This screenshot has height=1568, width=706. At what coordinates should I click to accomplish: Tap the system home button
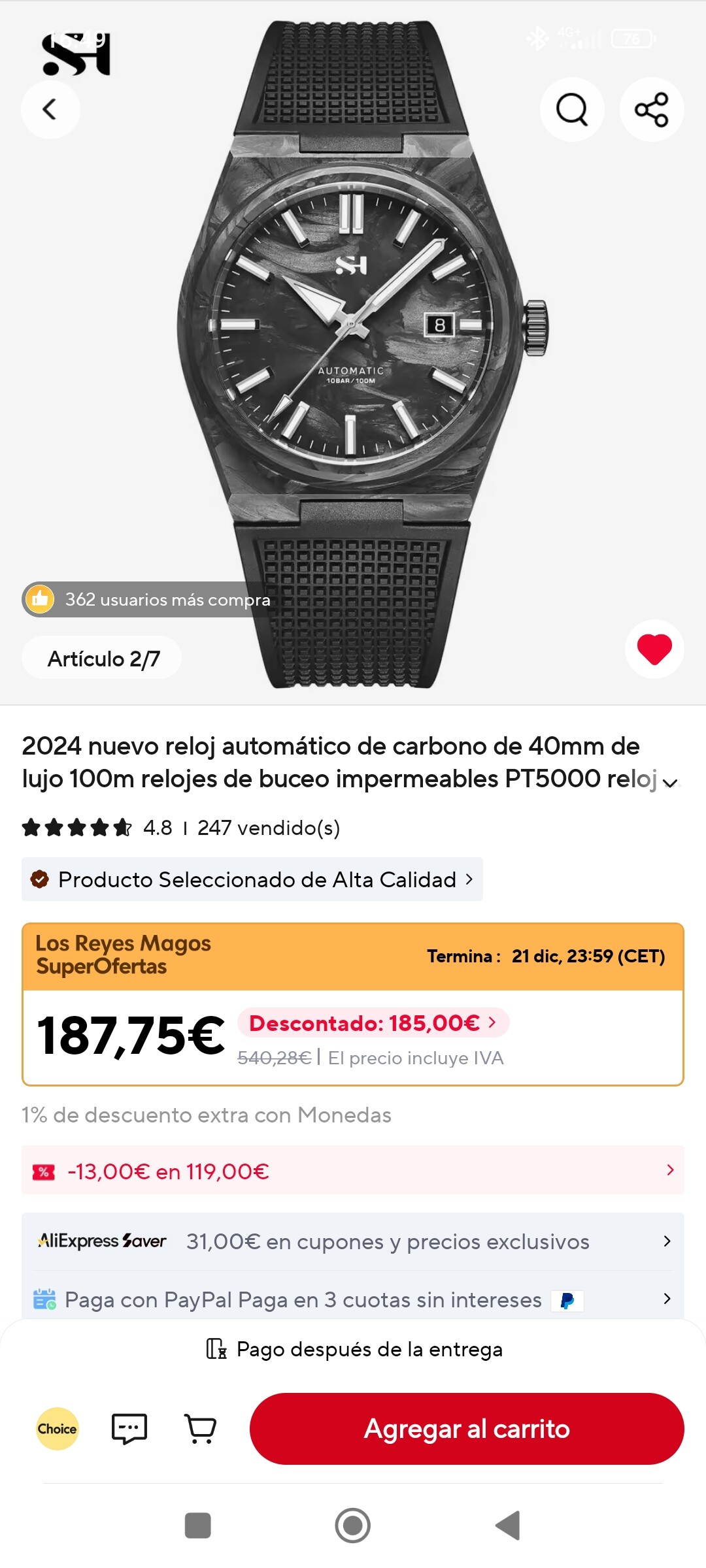(x=353, y=1526)
